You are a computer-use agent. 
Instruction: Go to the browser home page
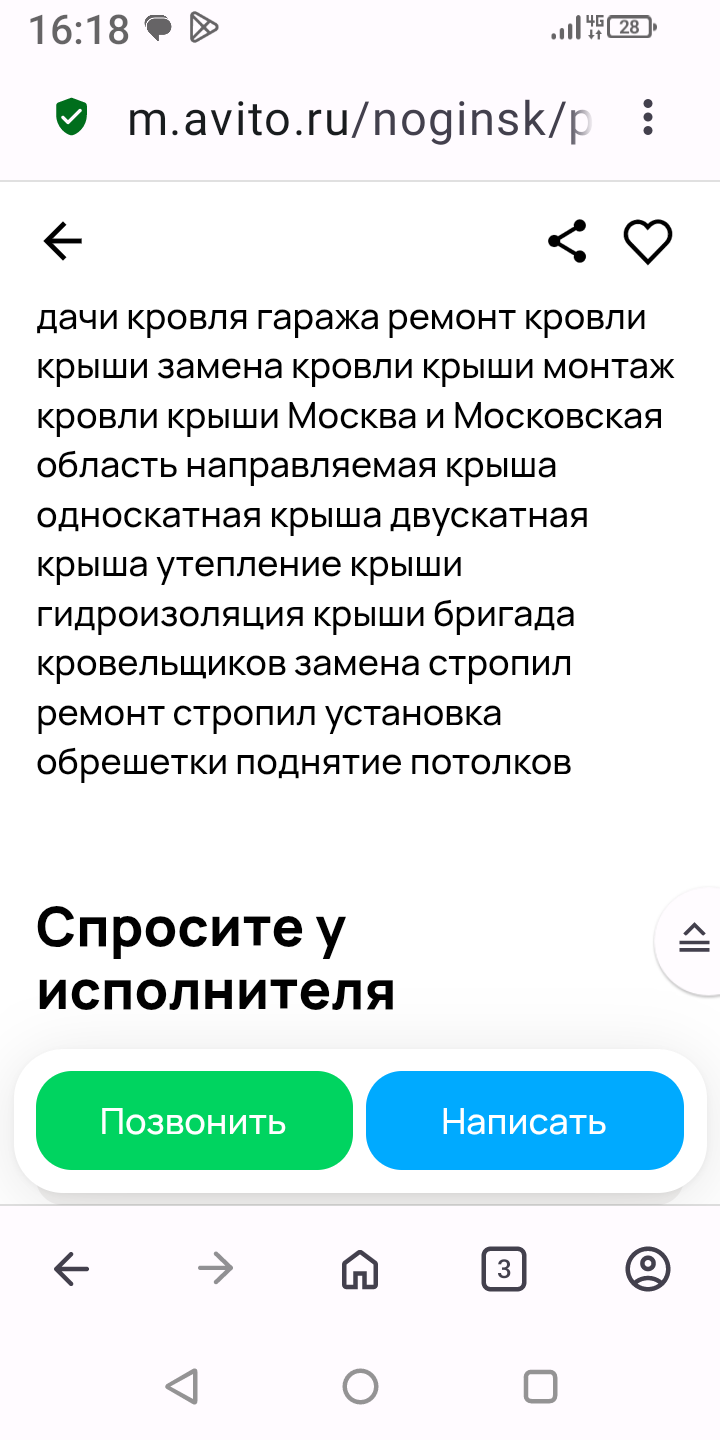360,1270
